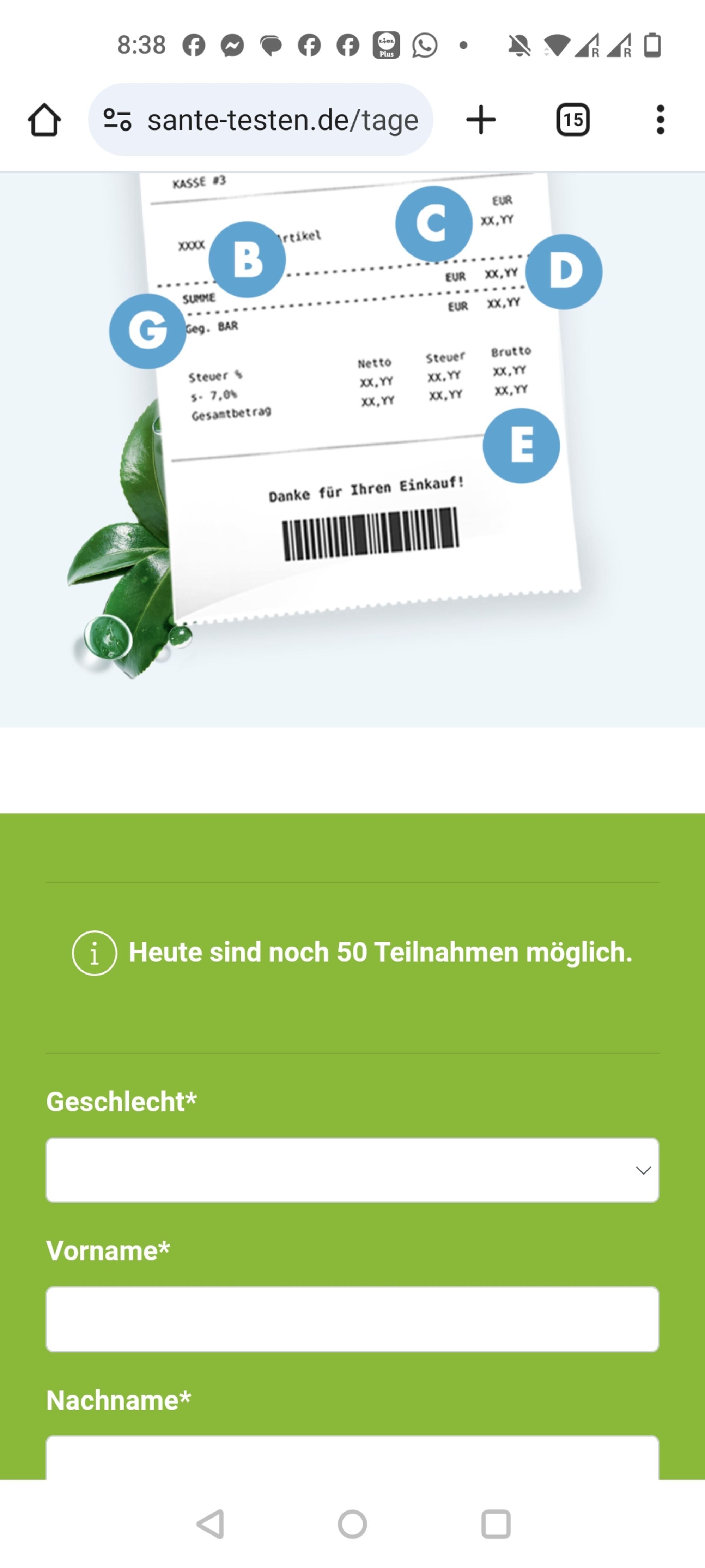Tap the sante-testen.de address bar
This screenshot has width=705, height=1568.
click(260, 119)
